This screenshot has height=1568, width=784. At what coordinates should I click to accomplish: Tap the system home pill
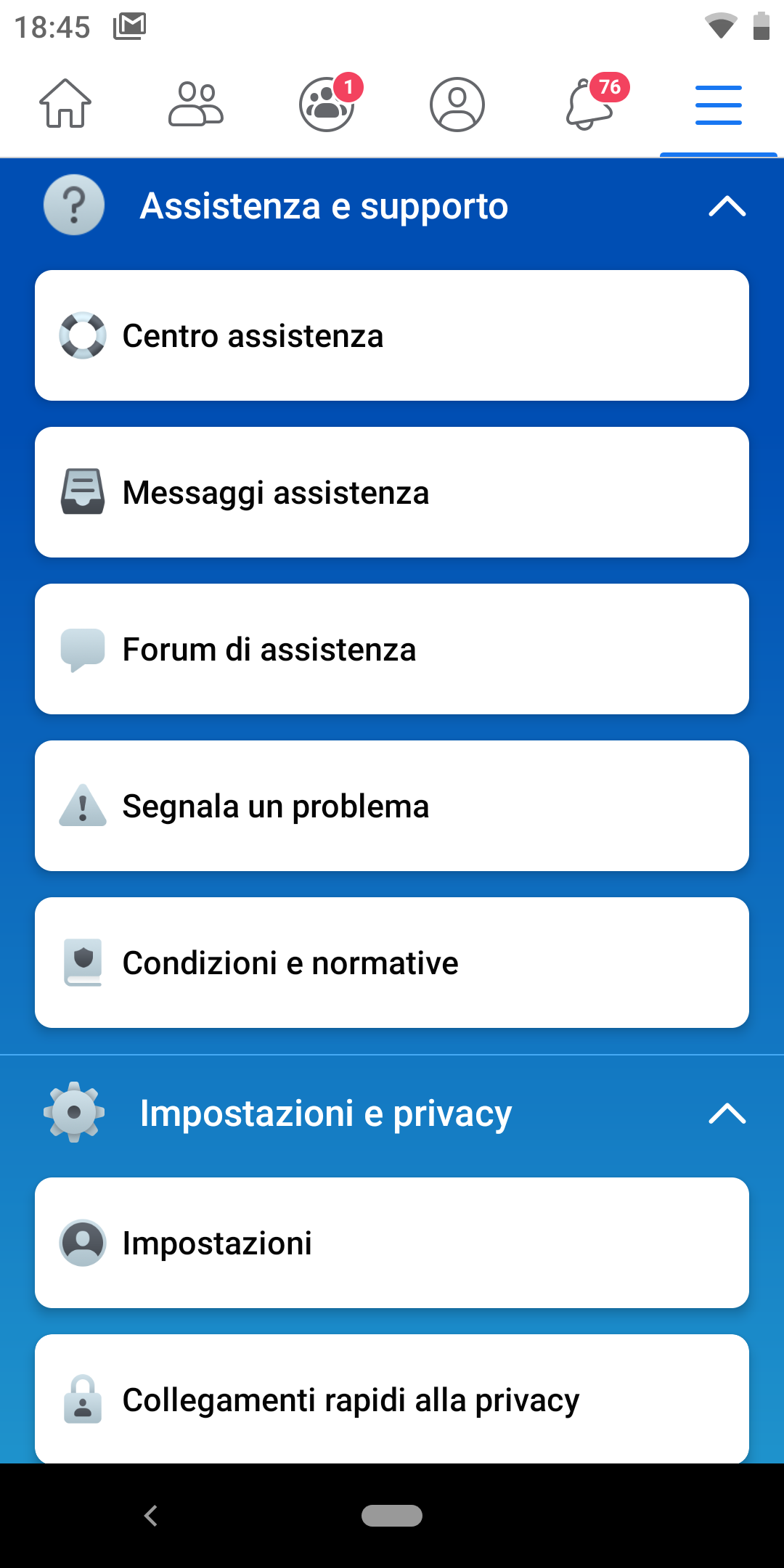click(x=392, y=1516)
